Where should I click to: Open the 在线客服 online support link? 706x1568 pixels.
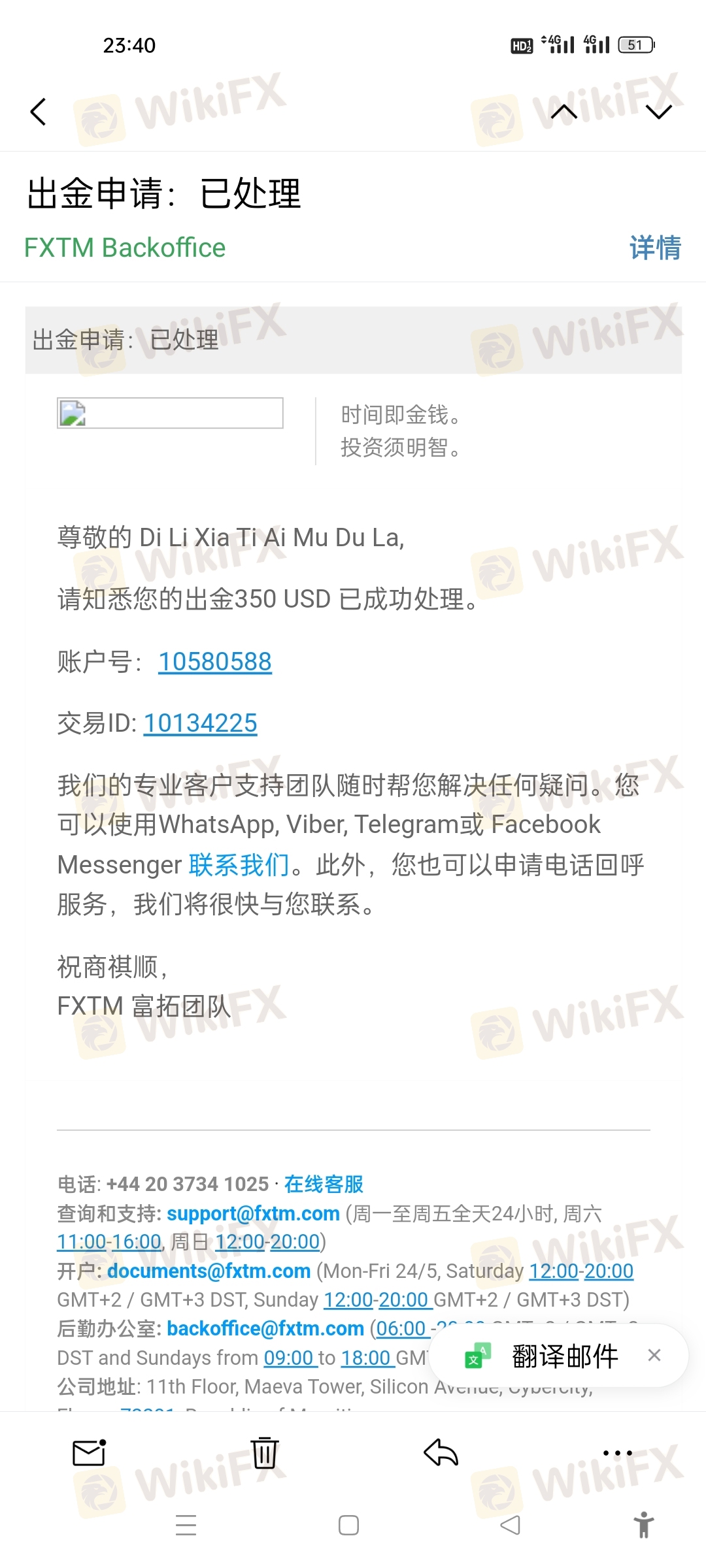[324, 1184]
